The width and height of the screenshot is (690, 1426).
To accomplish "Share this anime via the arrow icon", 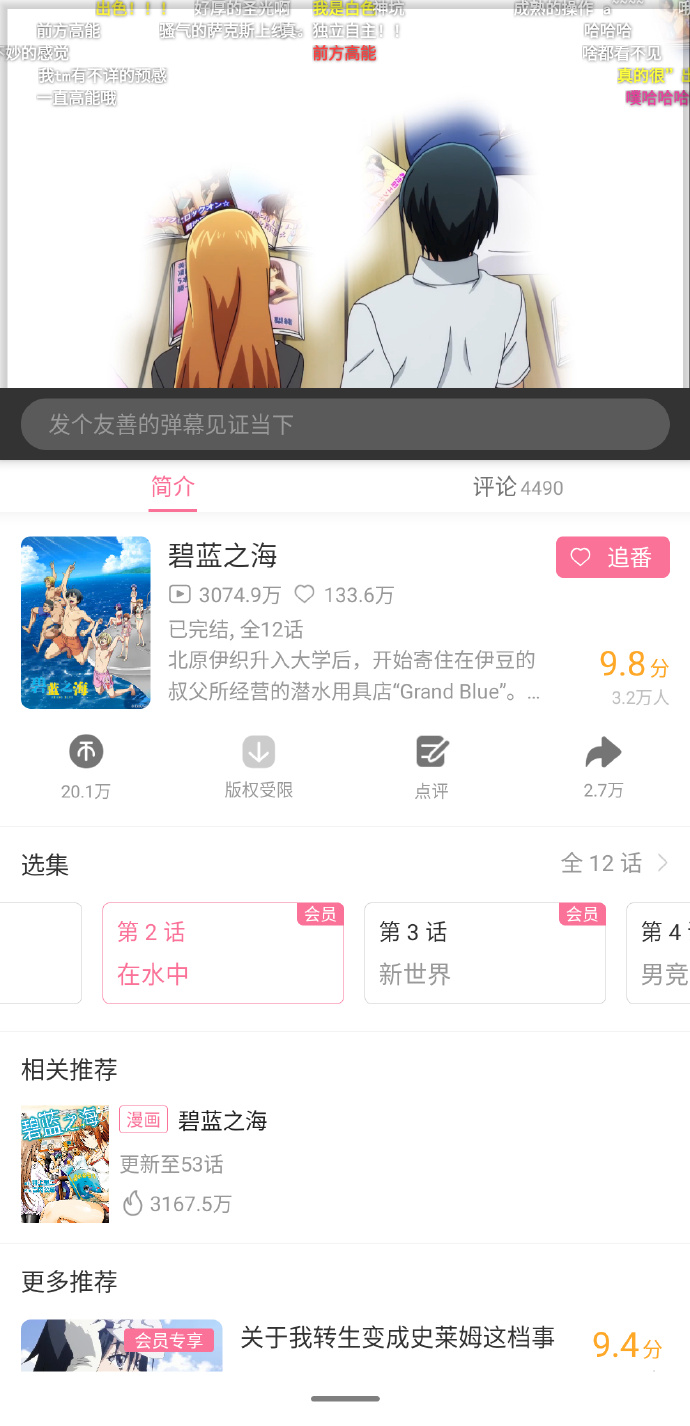I will (603, 752).
